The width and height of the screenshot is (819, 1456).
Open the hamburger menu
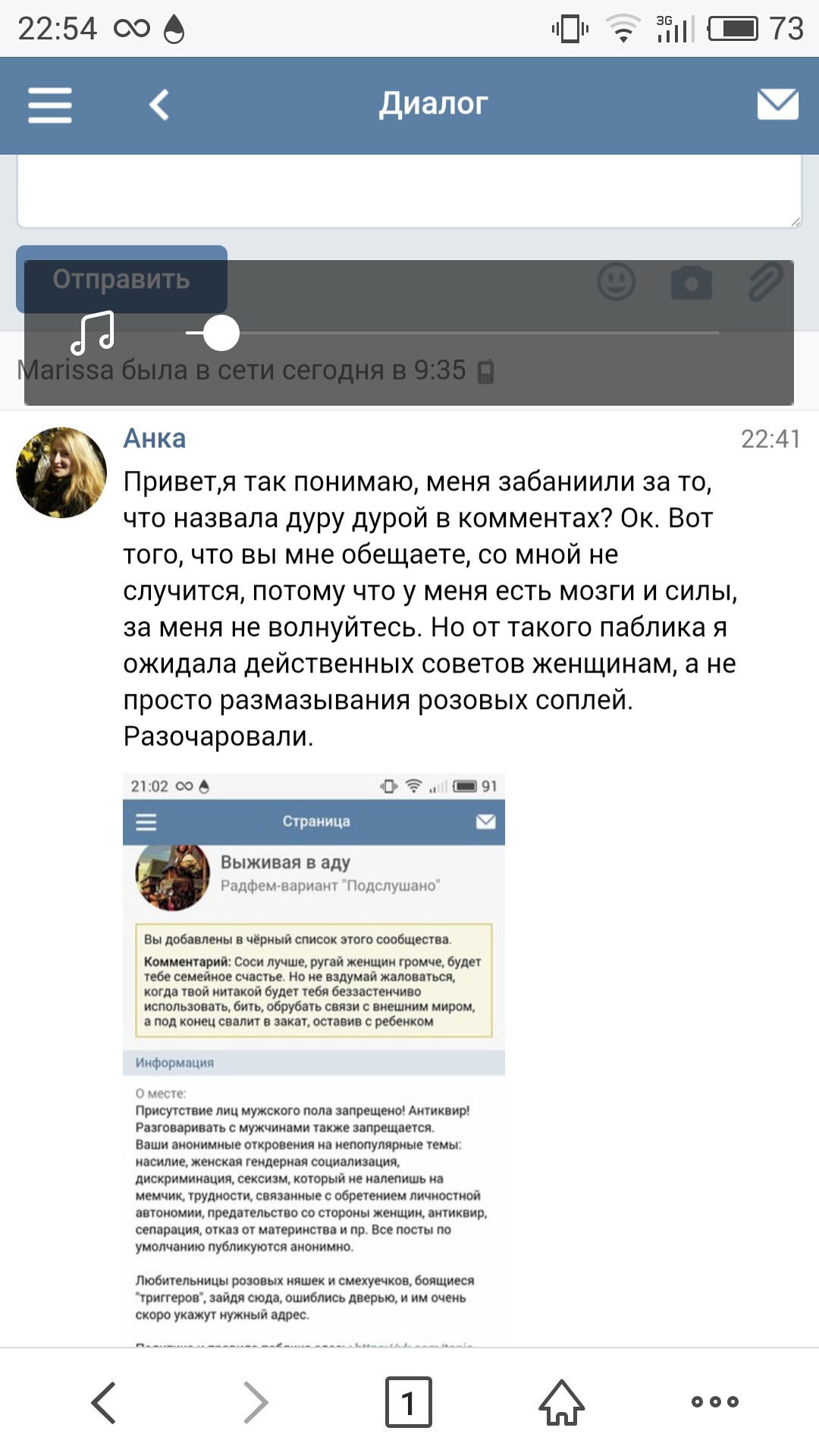(50, 105)
